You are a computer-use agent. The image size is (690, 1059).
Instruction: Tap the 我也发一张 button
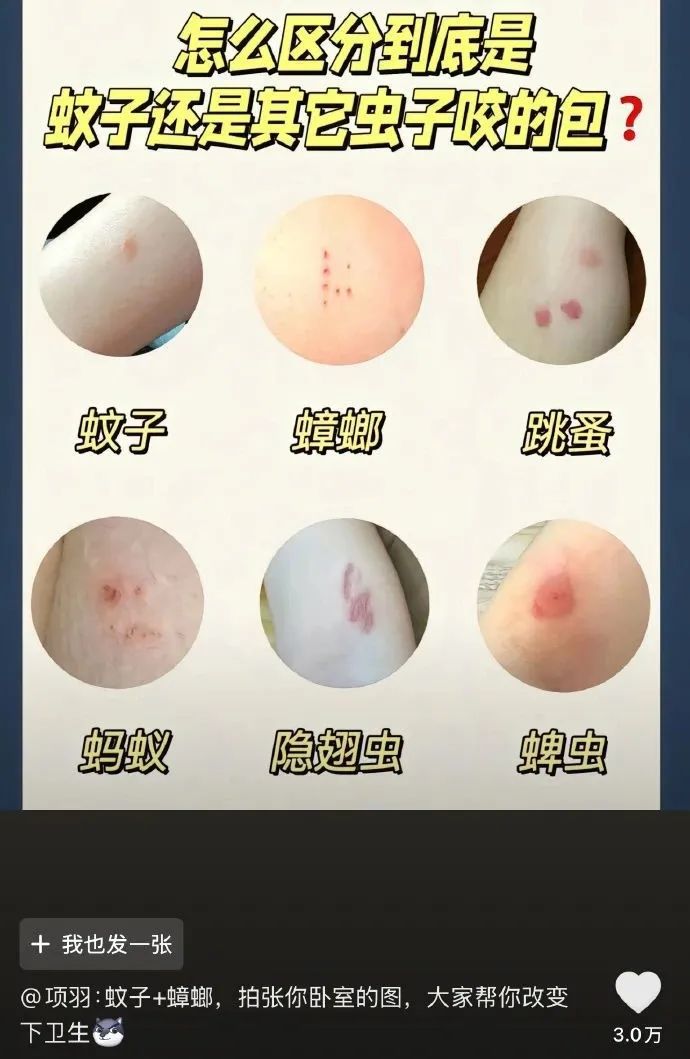(101, 944)
